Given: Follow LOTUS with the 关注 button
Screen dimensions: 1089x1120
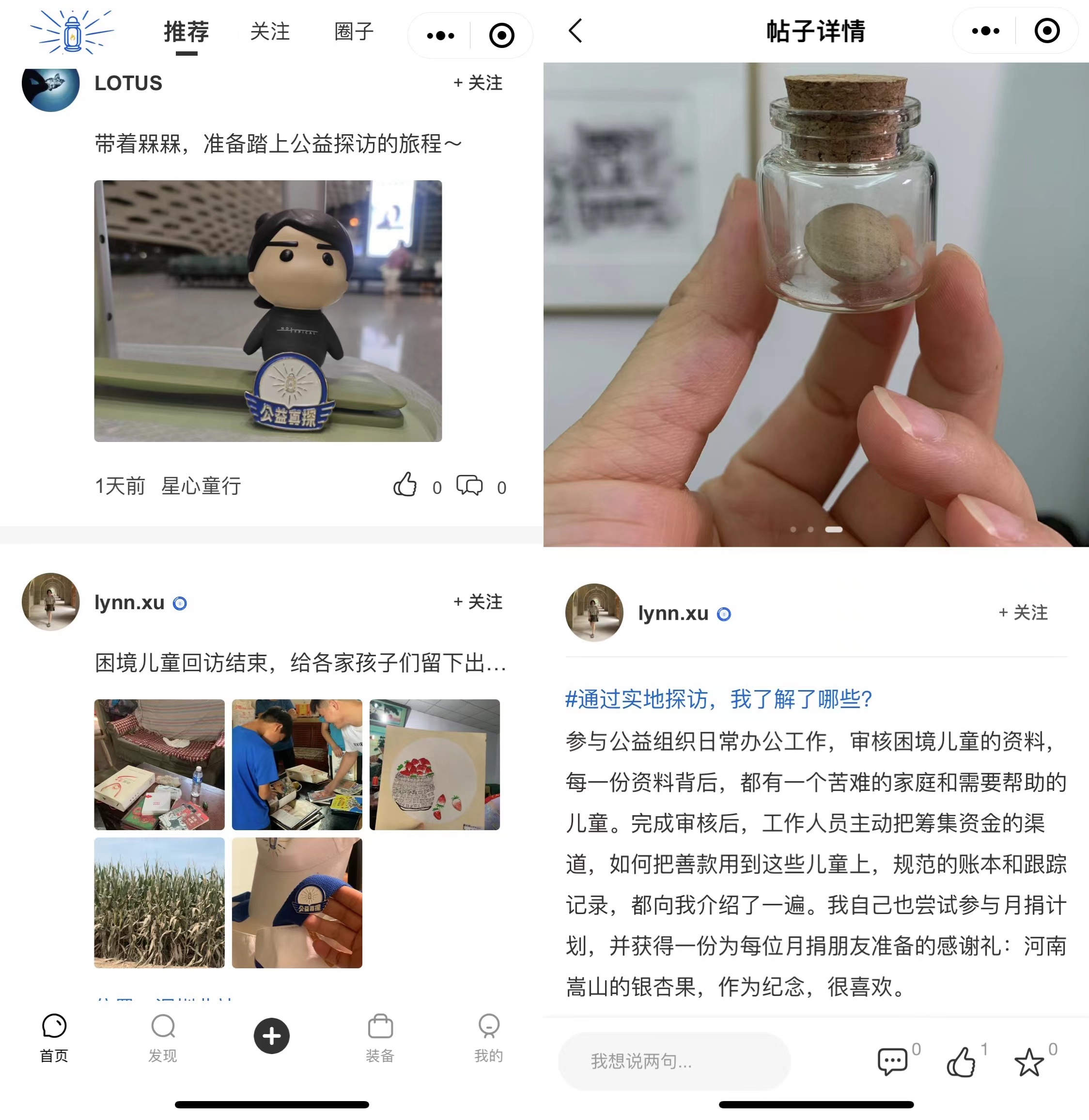Looking at the screenshot, I should tap(478, 83).
